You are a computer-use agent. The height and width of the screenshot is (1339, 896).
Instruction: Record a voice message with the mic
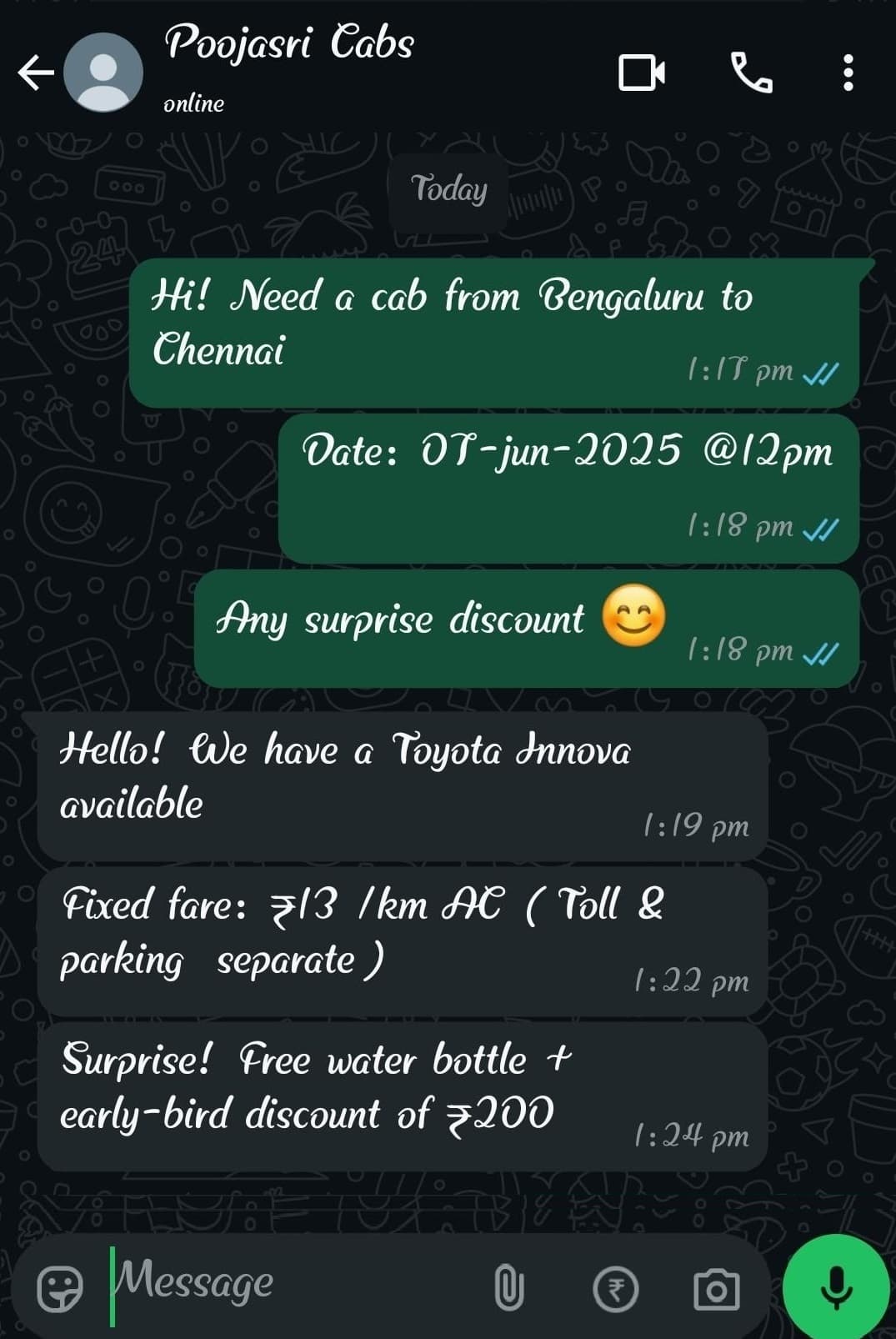(x=836, y=1287)
